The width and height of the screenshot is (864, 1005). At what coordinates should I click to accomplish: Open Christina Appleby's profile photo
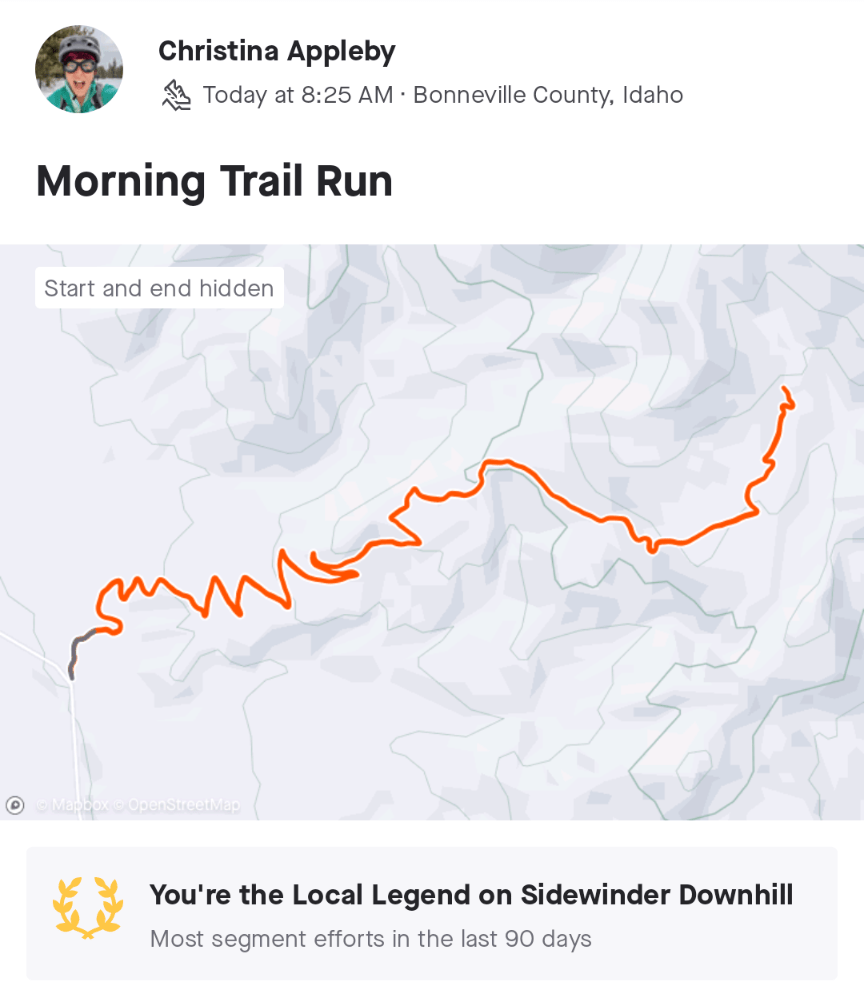point(79,69)
